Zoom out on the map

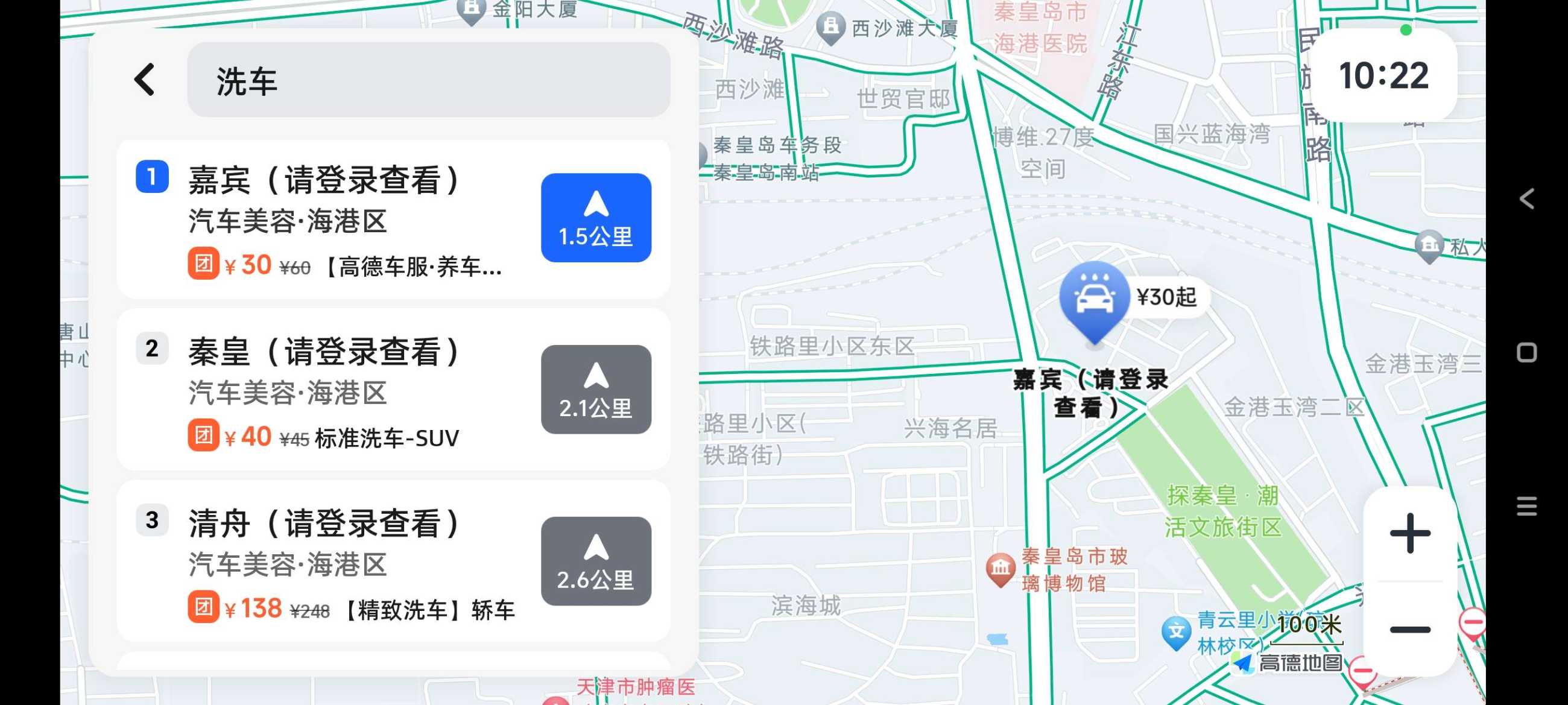click(1410, 630)
